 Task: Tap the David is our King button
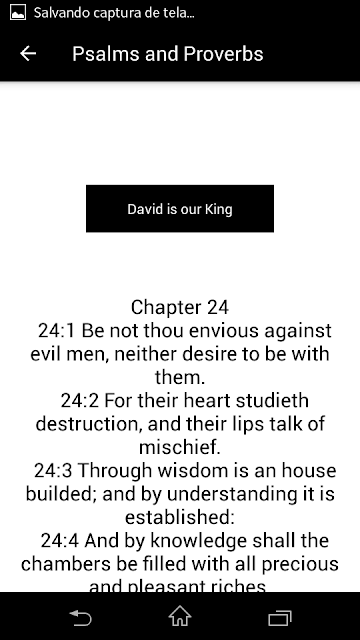(180, 209)
